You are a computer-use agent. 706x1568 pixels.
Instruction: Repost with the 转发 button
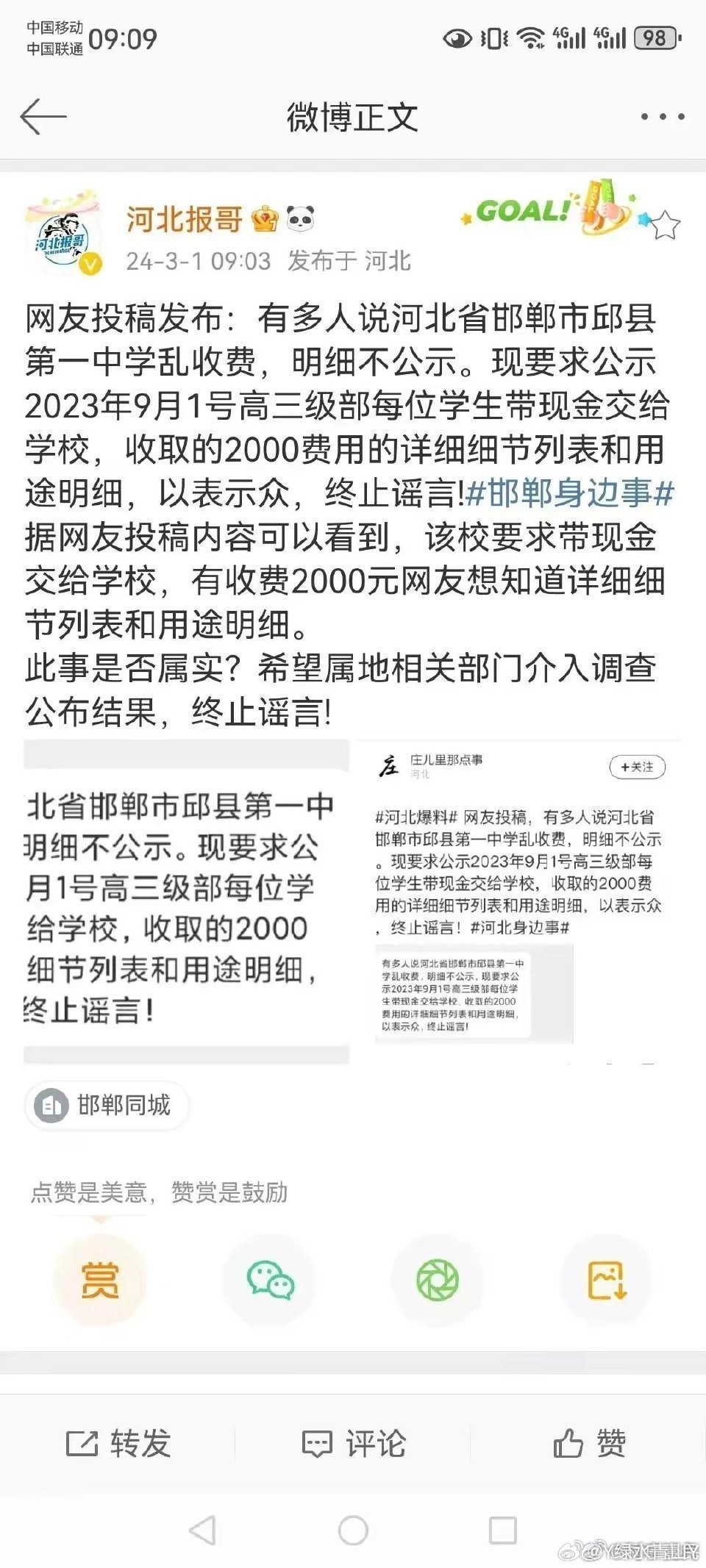pos(118,1444)
